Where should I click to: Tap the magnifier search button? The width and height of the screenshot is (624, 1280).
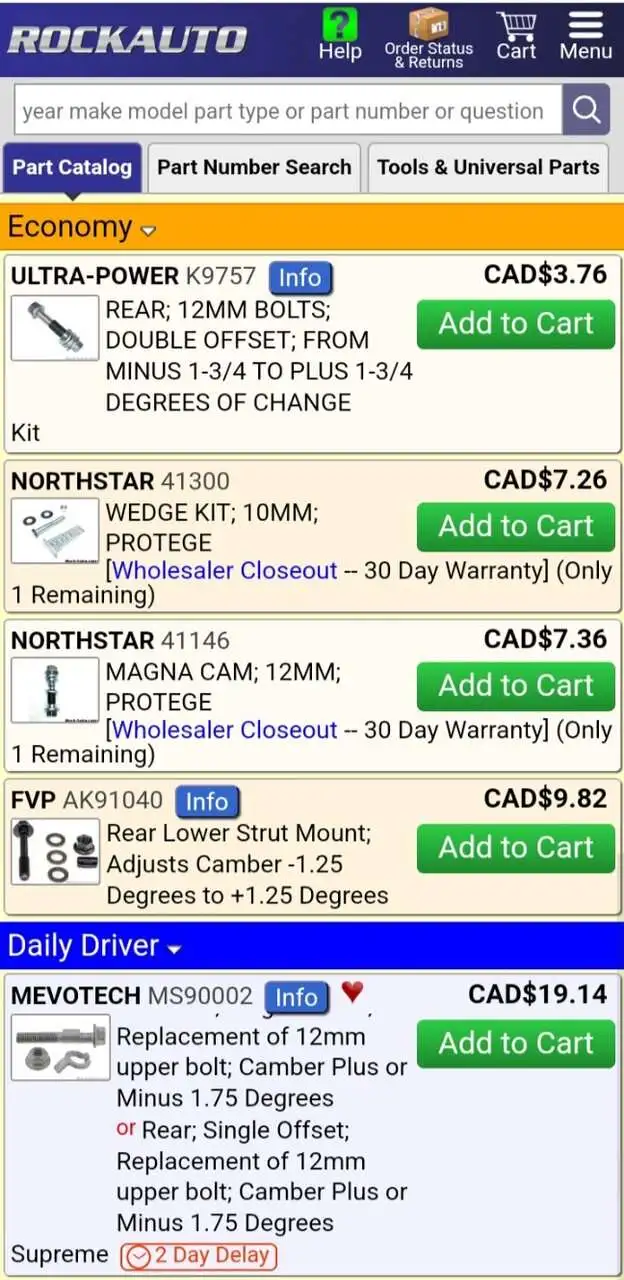(x=586, y=110)
